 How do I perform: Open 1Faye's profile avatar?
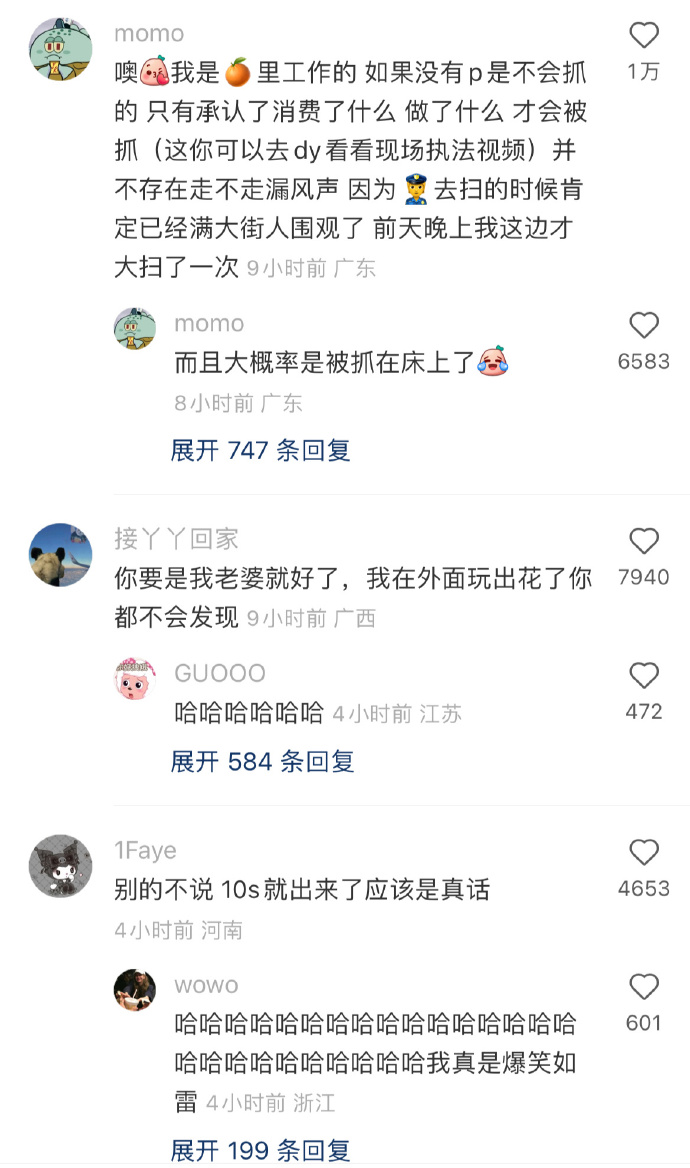pos(61,865)
